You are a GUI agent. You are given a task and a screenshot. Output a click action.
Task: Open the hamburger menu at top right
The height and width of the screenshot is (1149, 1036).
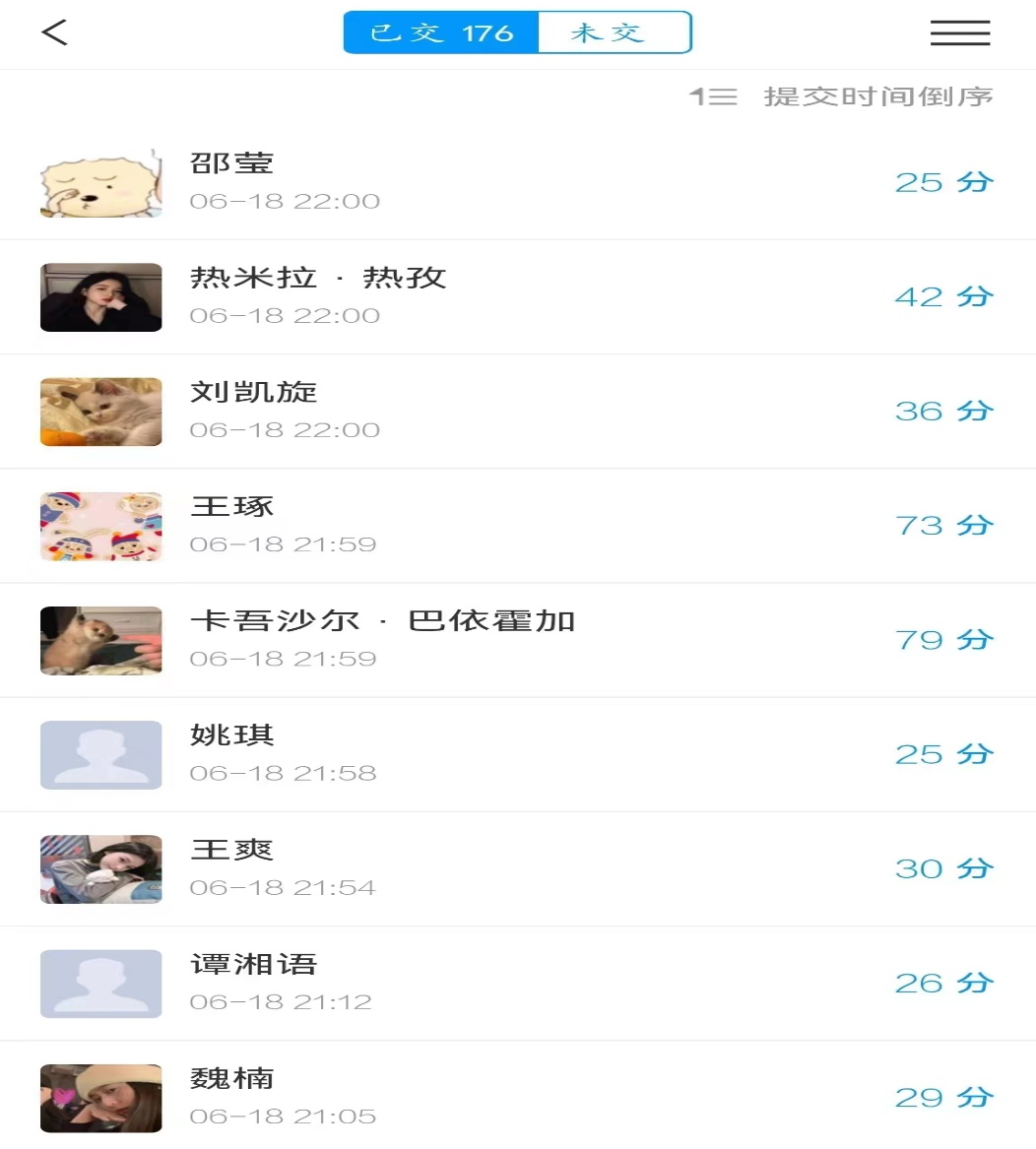959,32
